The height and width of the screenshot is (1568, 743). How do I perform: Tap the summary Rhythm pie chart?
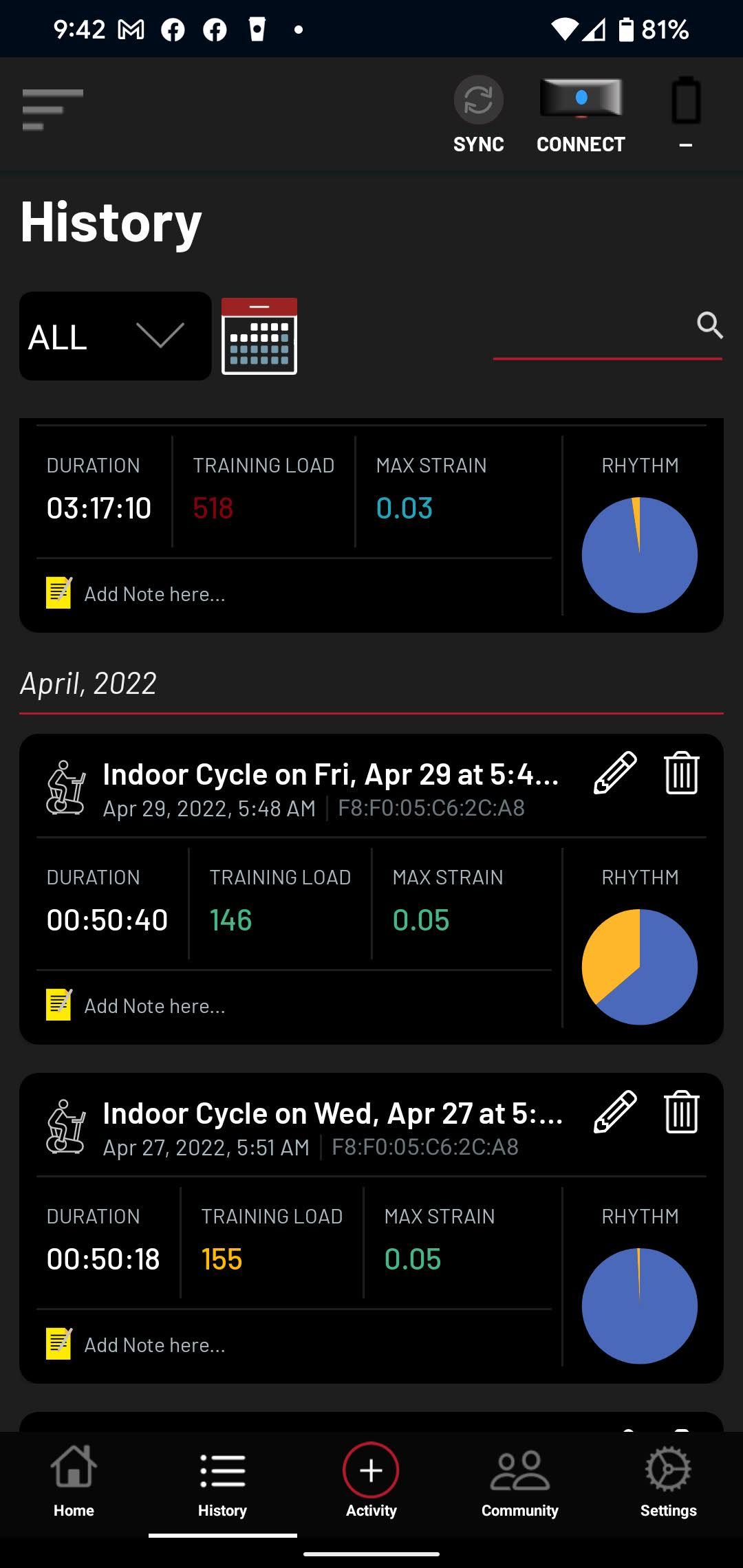point(640,554)
